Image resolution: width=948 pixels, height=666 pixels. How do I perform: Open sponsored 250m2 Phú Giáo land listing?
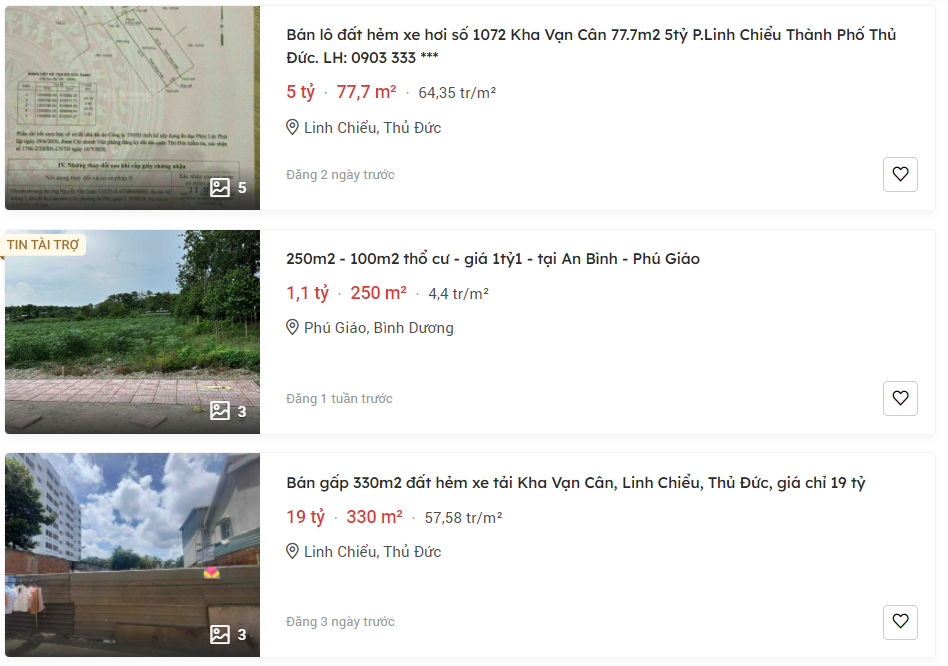492,259
